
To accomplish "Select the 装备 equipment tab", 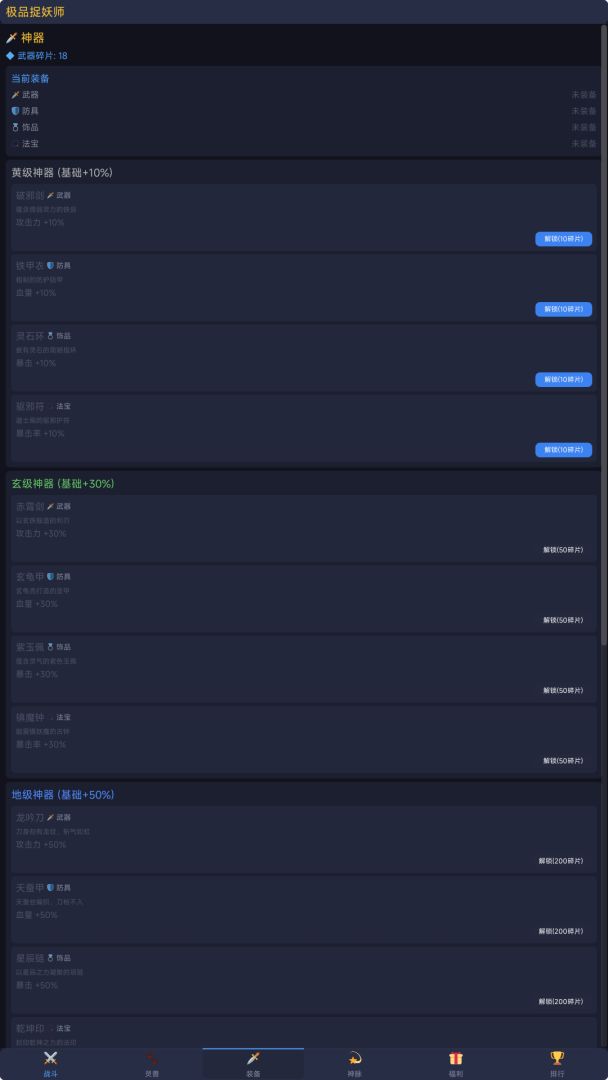I will [253, 1063].
